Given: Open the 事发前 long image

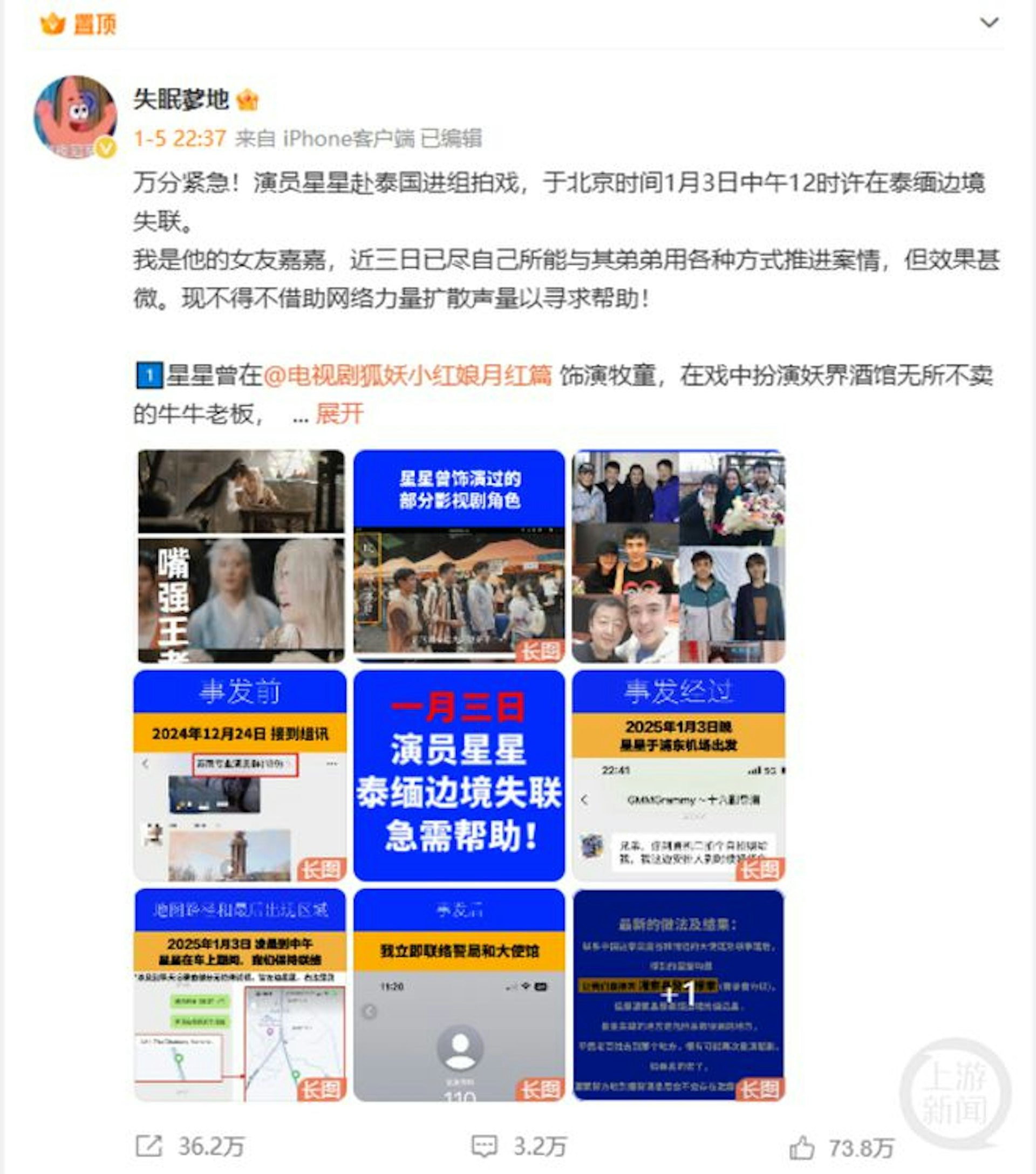Looking at the screenshot, I should coord(241,775).
